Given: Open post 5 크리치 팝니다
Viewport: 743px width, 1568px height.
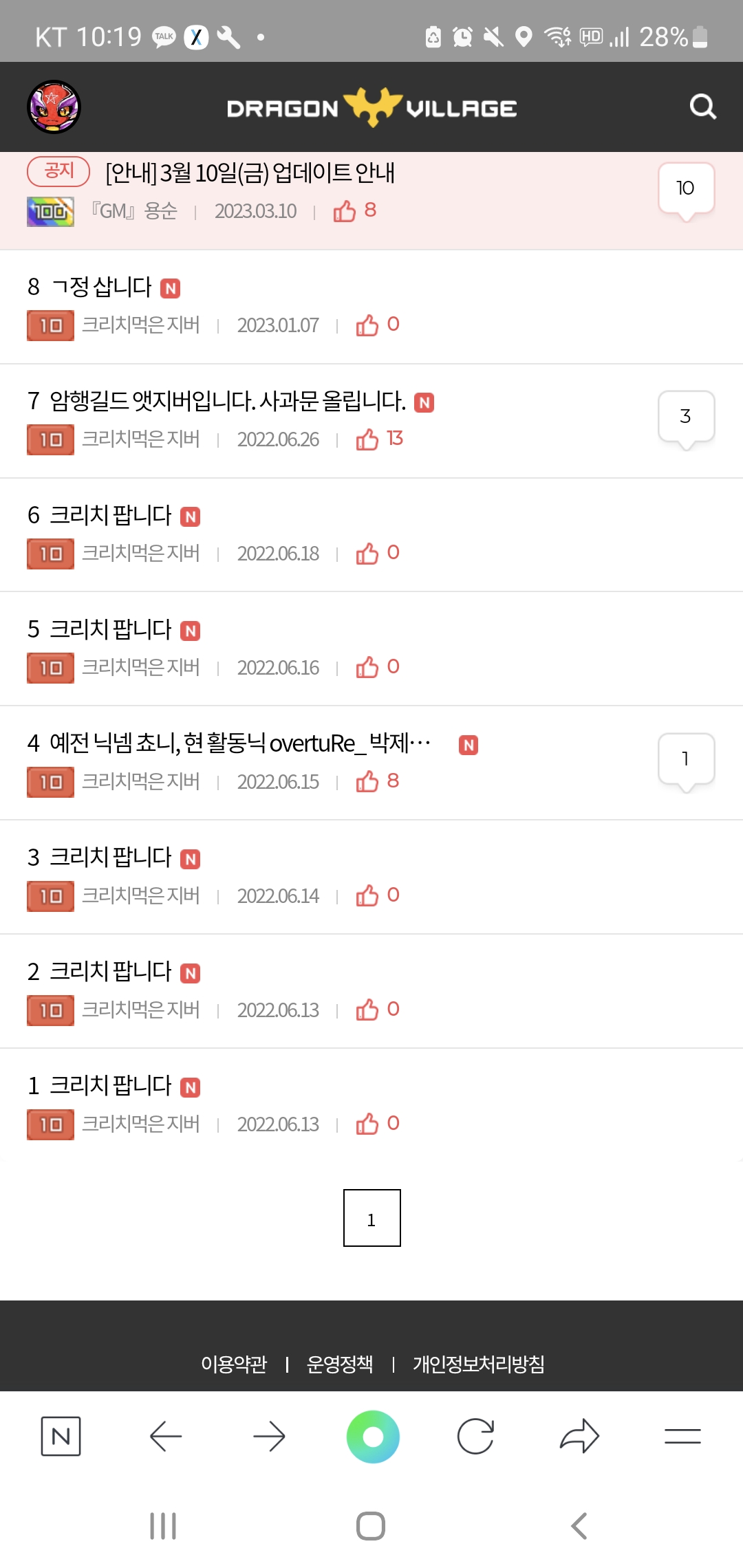Looking at the screenshot, I should [110, 629].
